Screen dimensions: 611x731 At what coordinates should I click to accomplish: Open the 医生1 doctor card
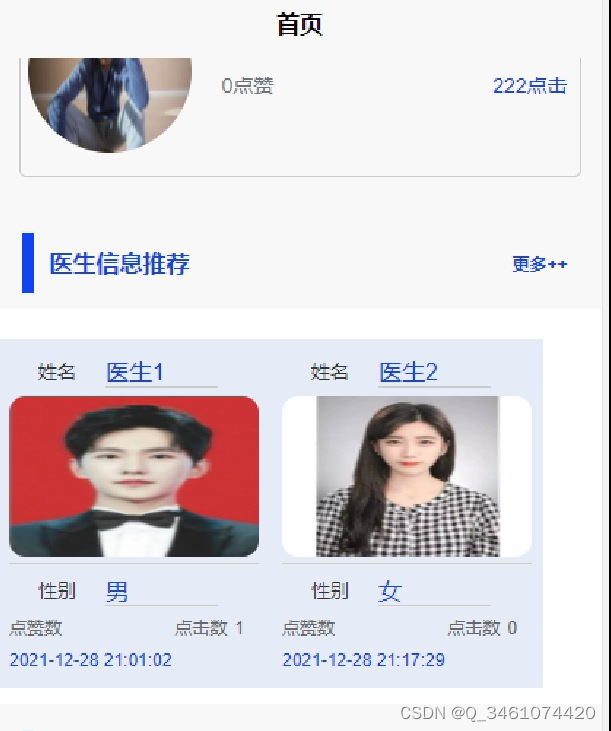[134, 476]
